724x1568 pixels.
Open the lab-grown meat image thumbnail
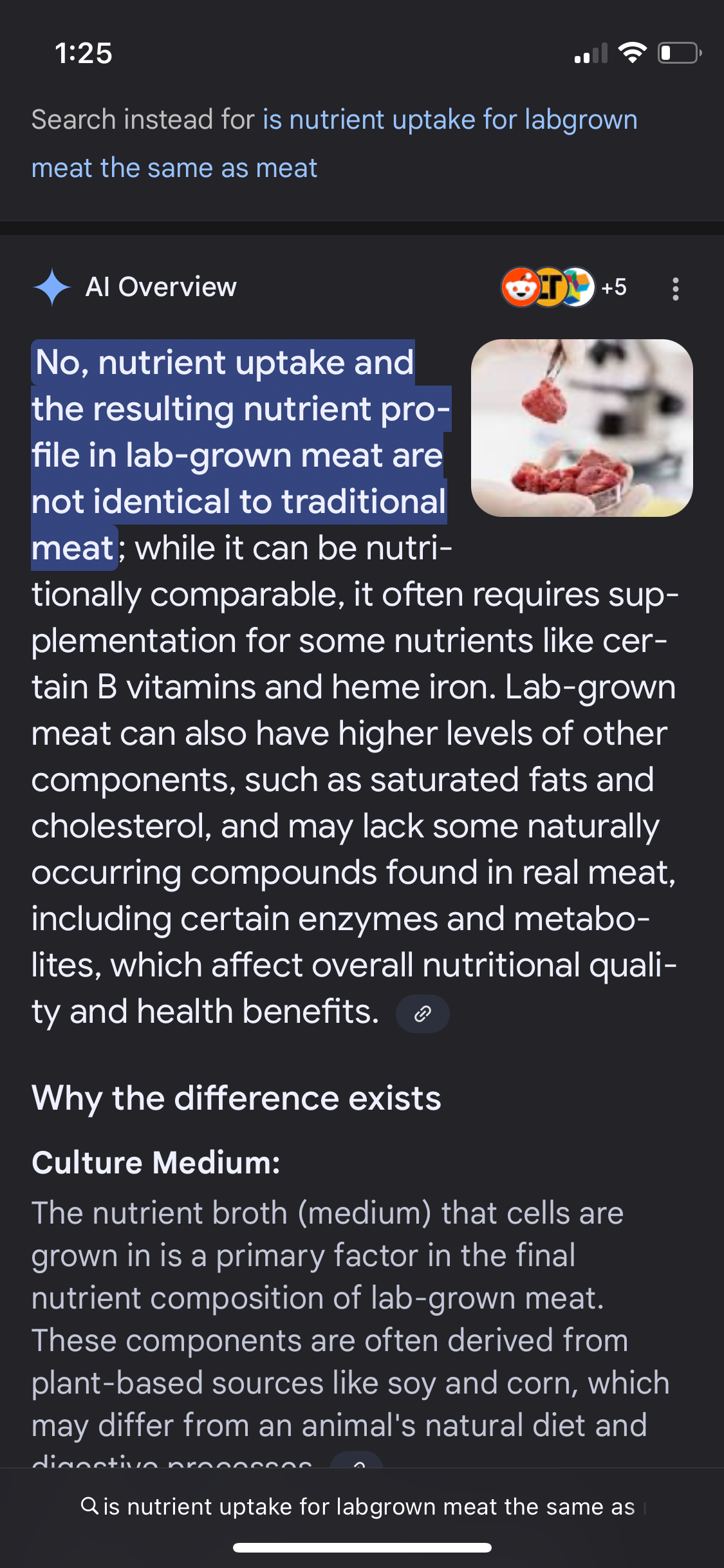click(582, 428)
